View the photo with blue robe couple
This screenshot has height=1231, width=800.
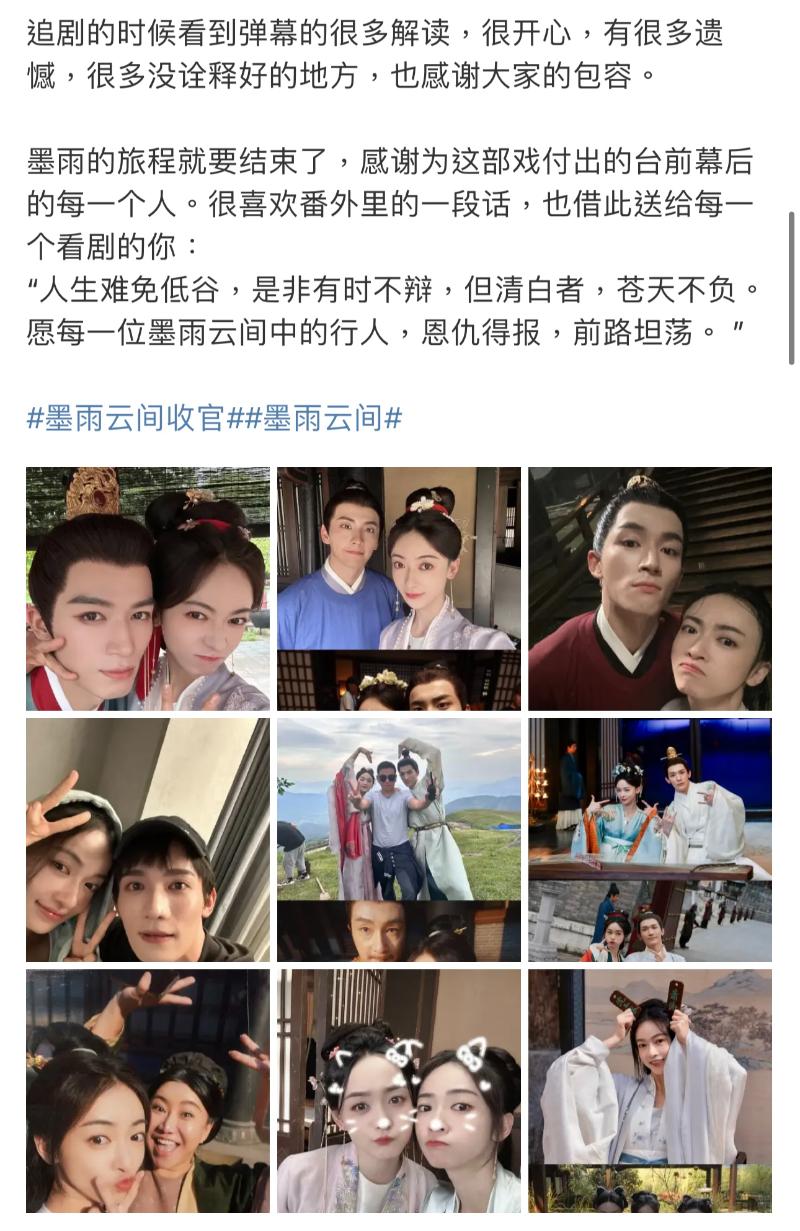pos(399,588)
